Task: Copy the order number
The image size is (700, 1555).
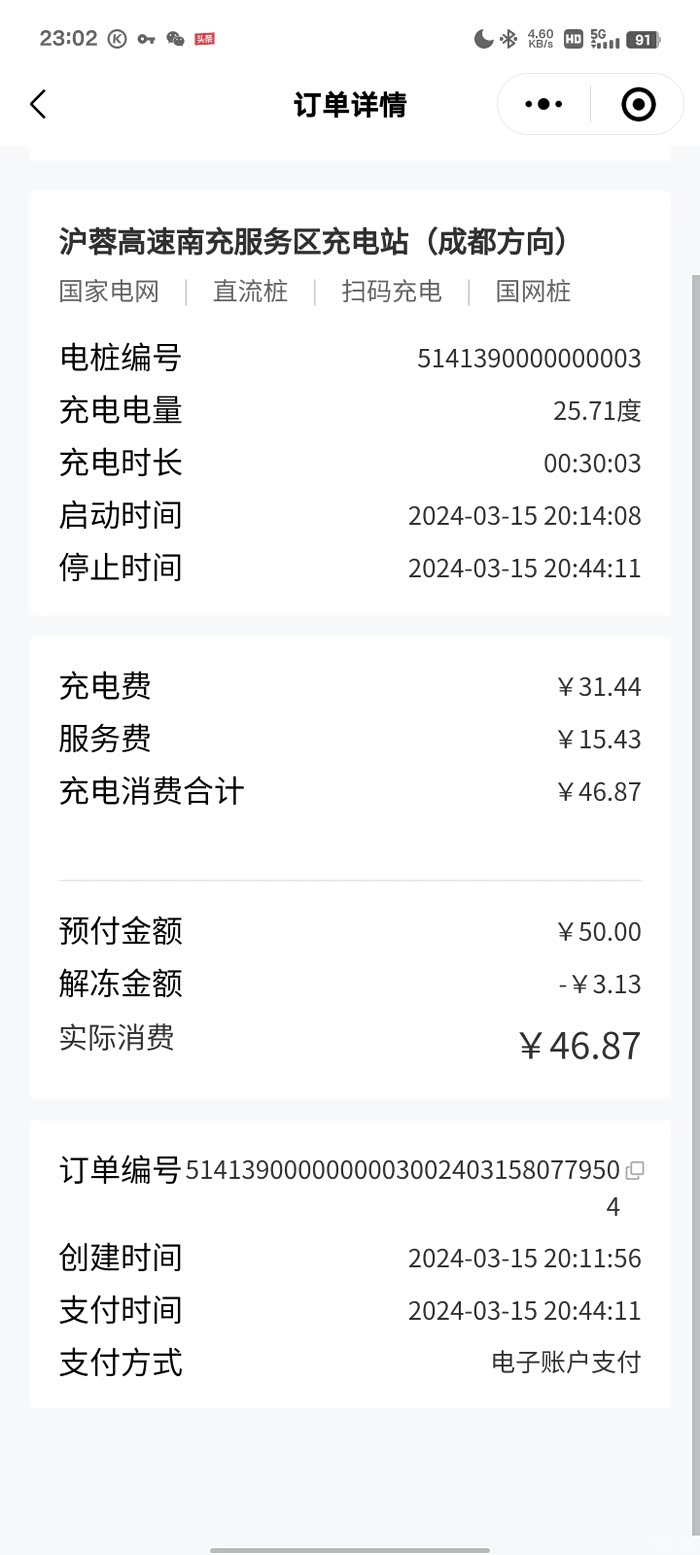Action: click(634, 1170)
